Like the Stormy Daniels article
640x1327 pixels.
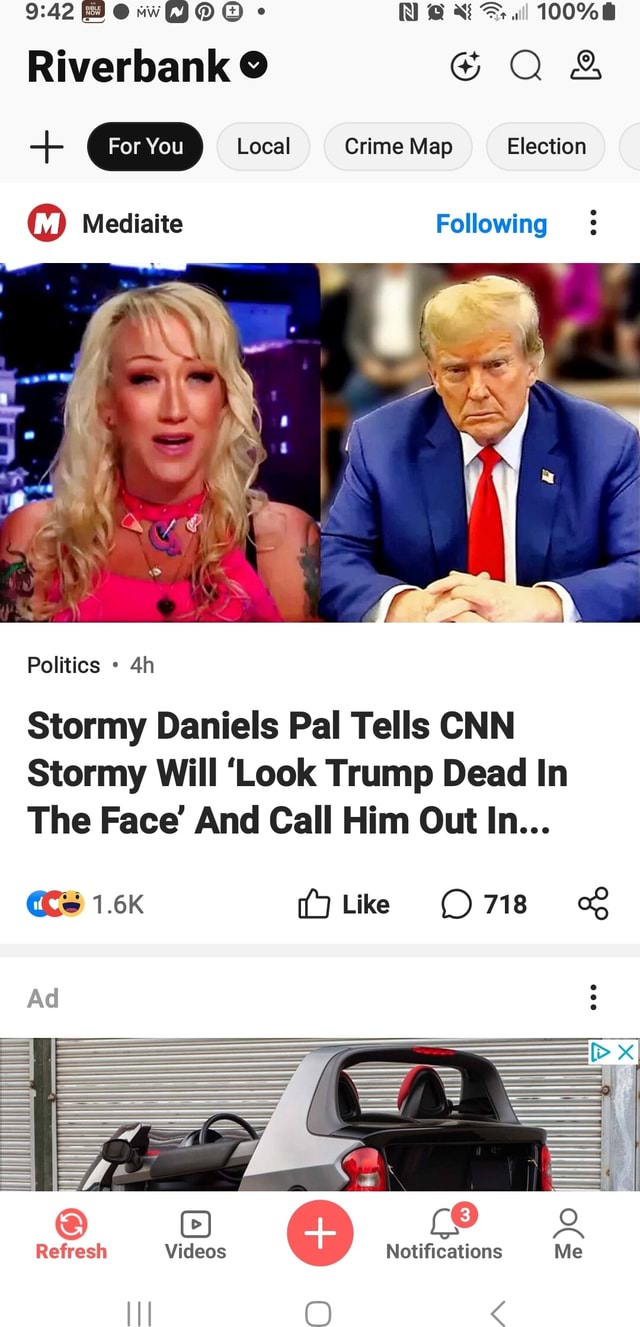(344, 905)
